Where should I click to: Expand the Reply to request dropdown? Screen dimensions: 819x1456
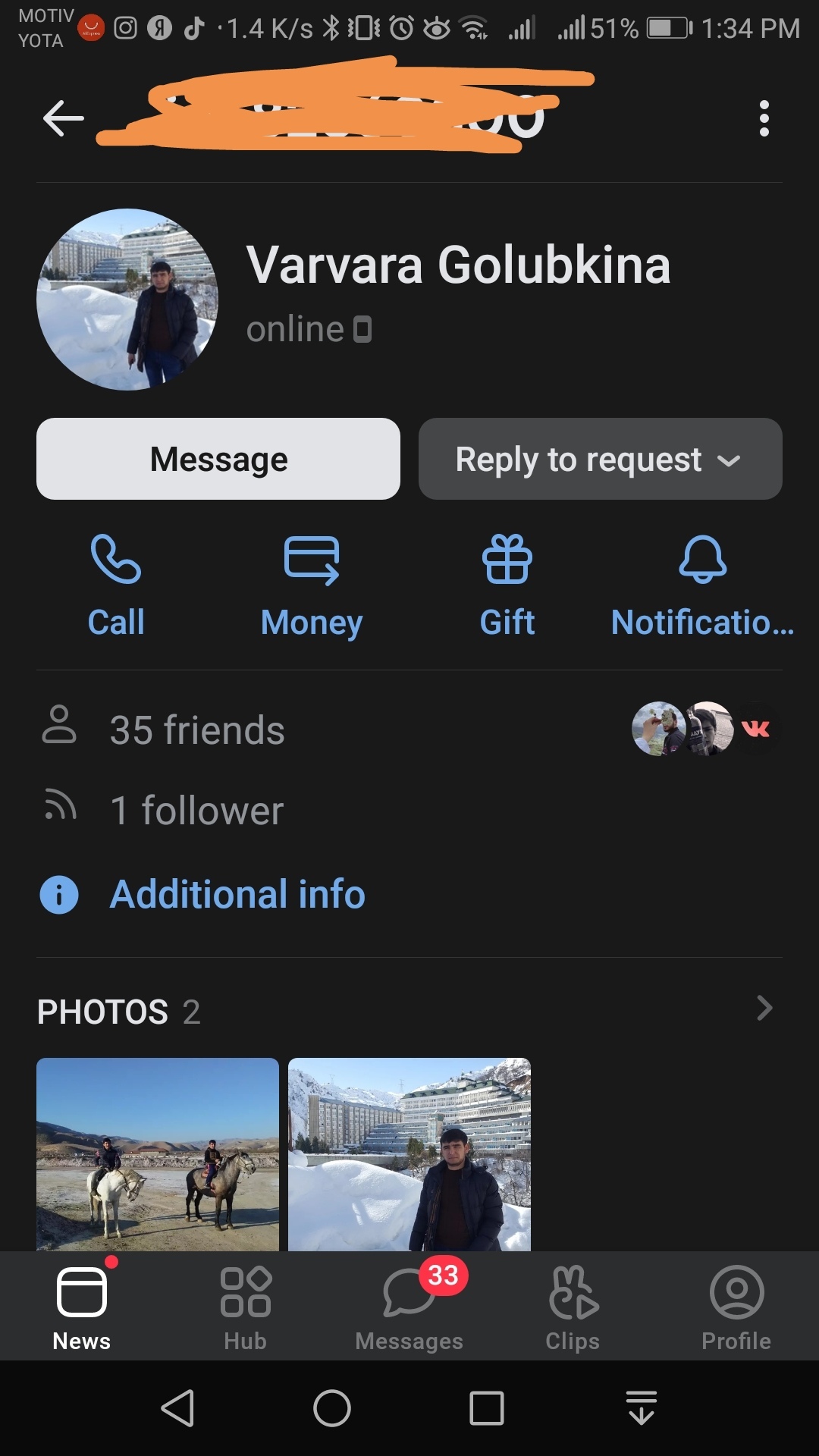pyautogui.click(x=601, y=459)
